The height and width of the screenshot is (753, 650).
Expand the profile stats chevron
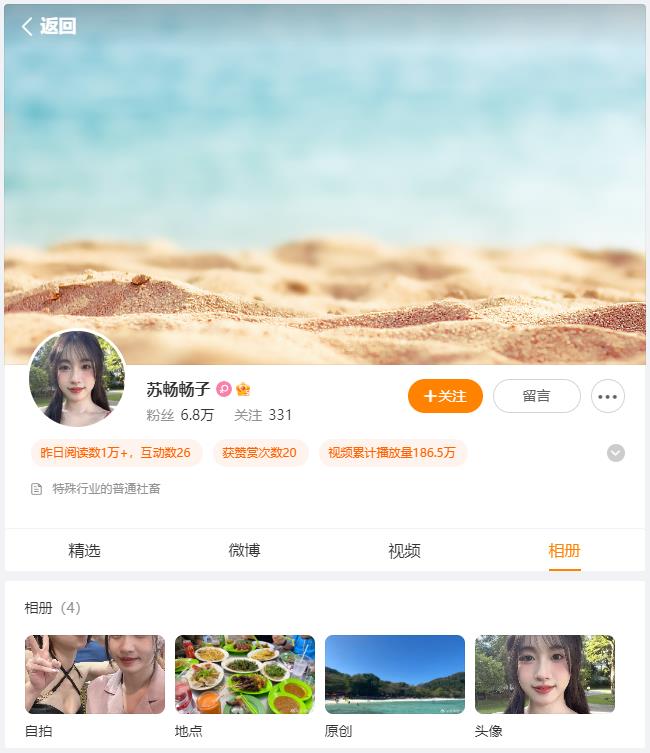pyautogui.click(x=616, y=453)
